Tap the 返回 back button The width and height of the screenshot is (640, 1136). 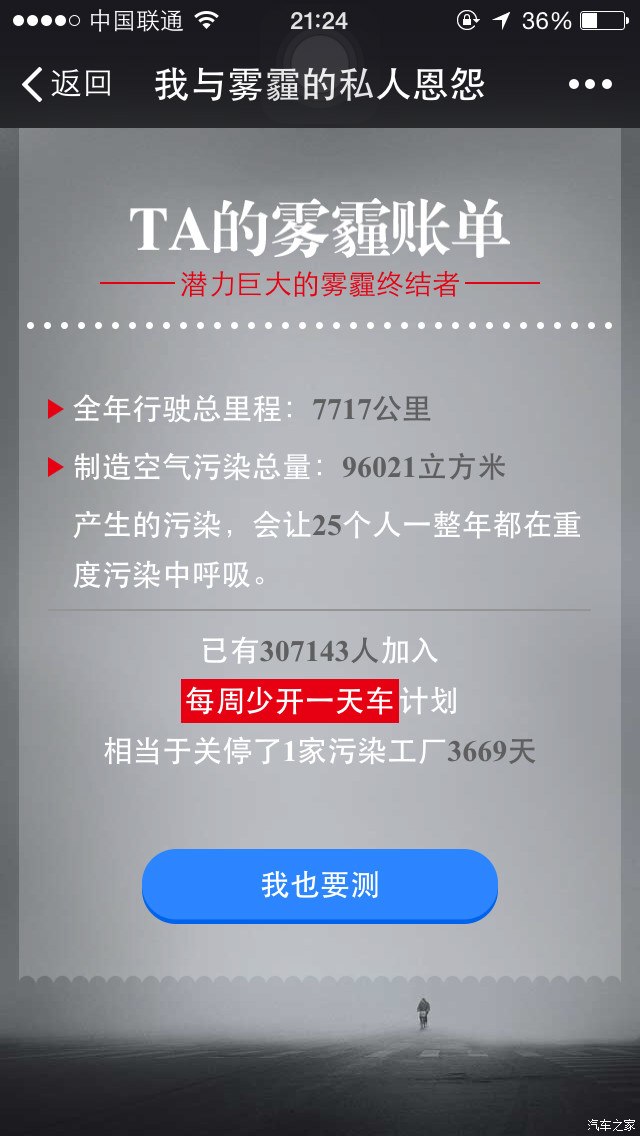66,84
